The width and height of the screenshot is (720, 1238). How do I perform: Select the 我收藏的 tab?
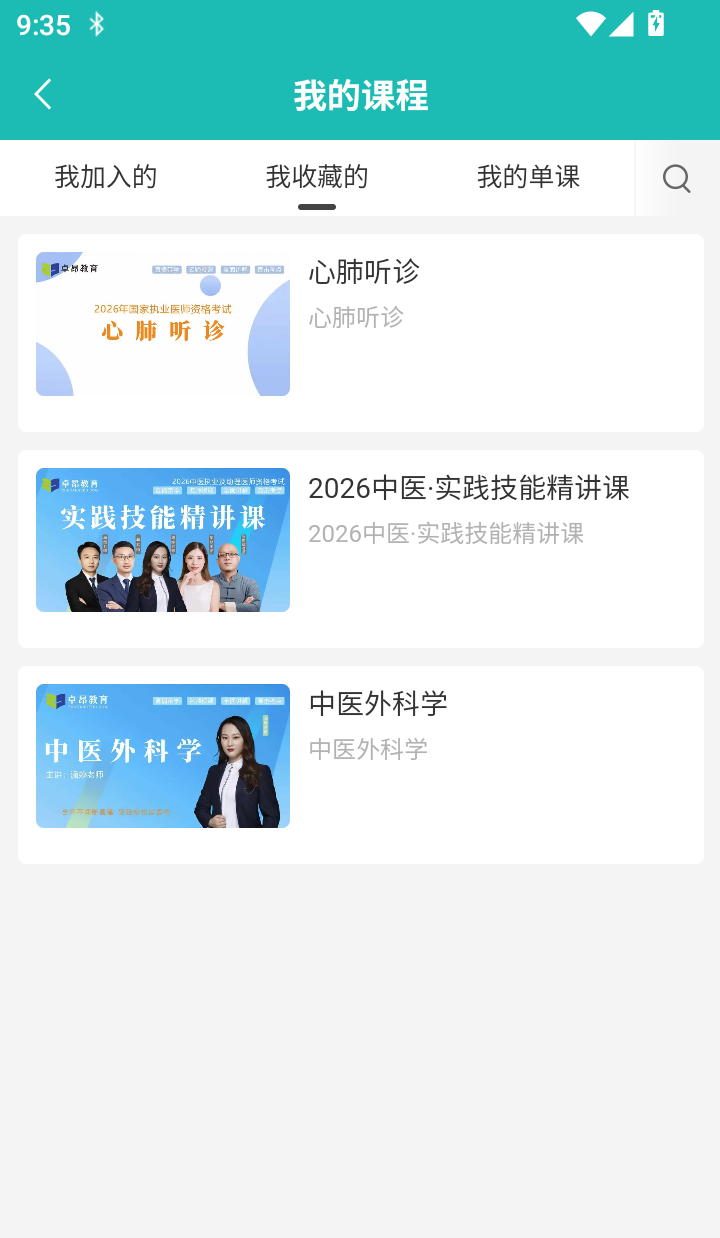coord(317,176)
